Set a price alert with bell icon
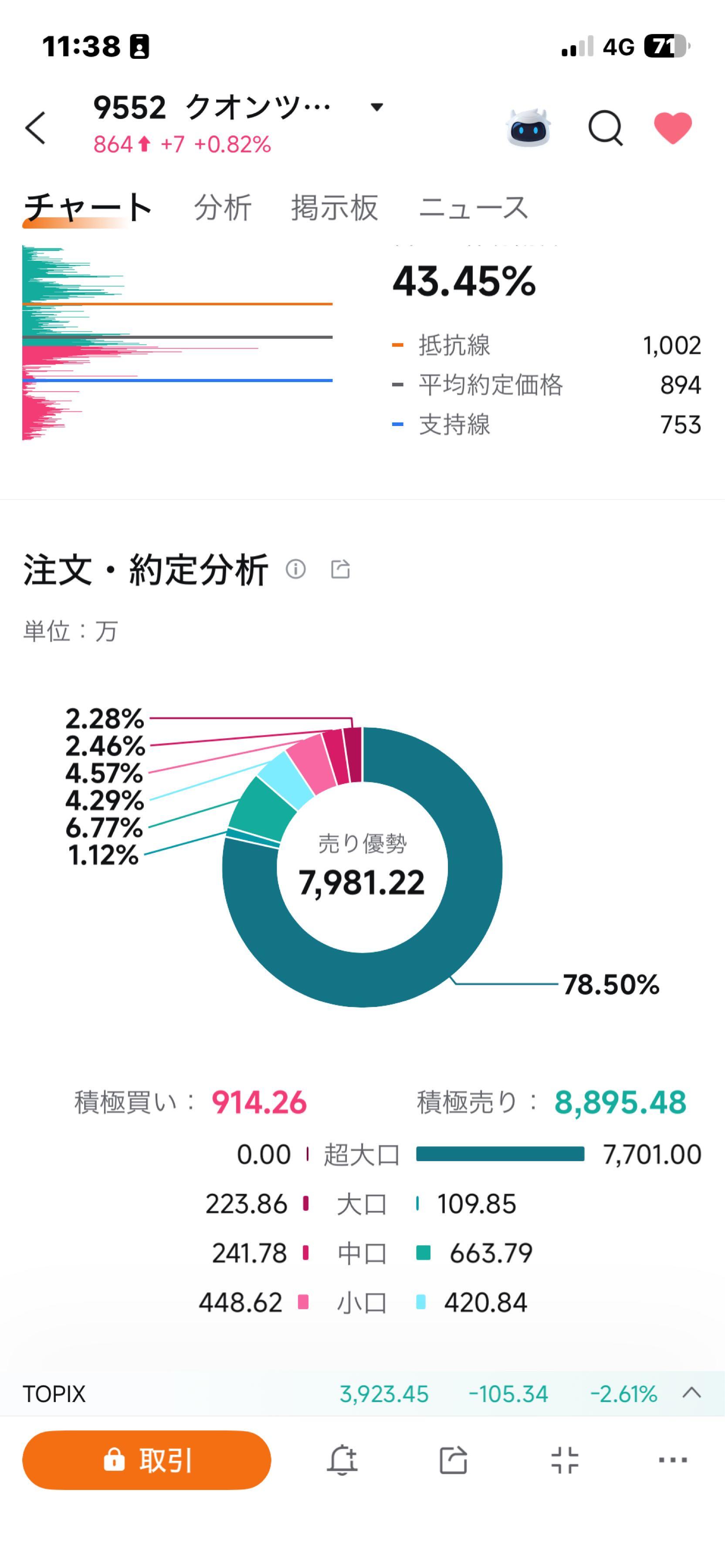This screenshot has width=725, height=1568. click(342, 1460)
